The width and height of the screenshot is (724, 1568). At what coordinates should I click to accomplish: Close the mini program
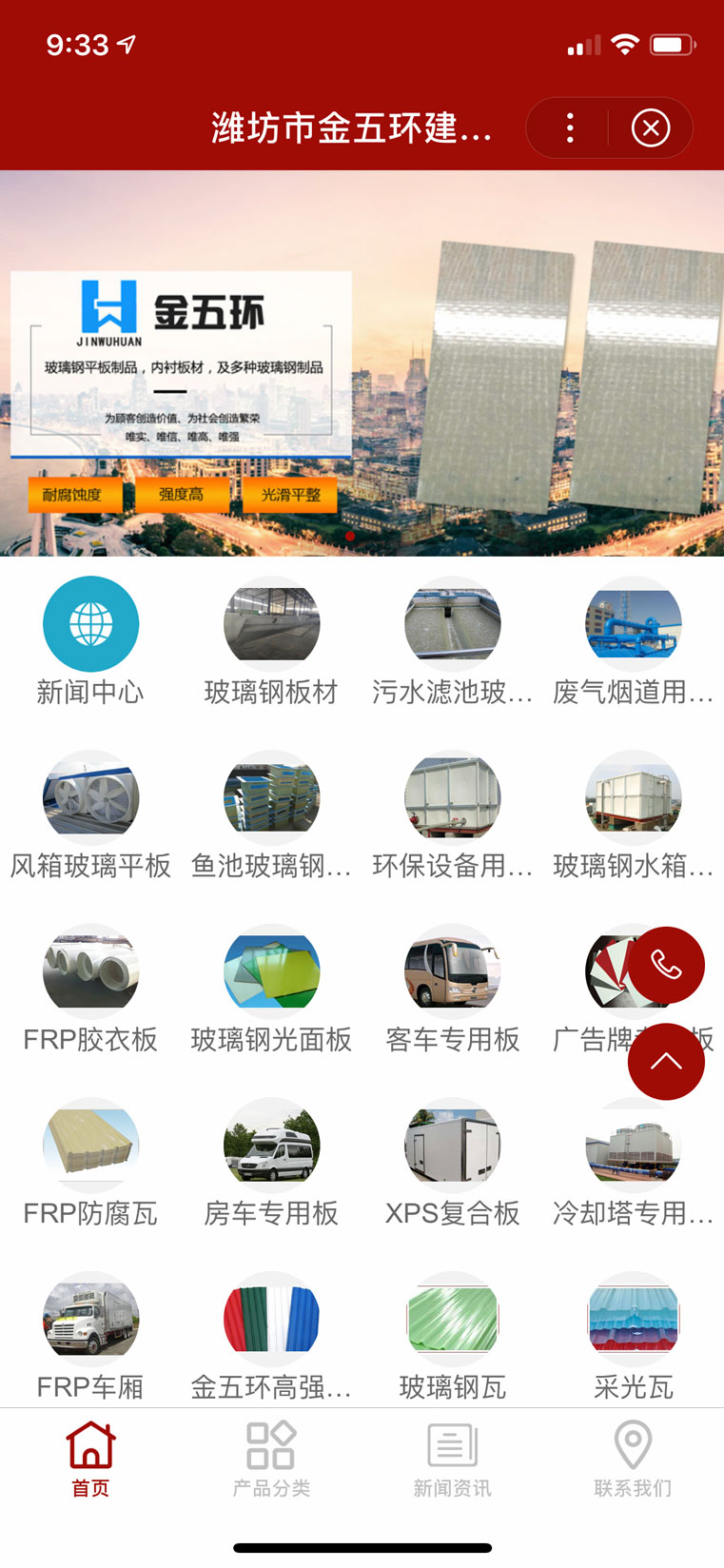pos(651,127)
